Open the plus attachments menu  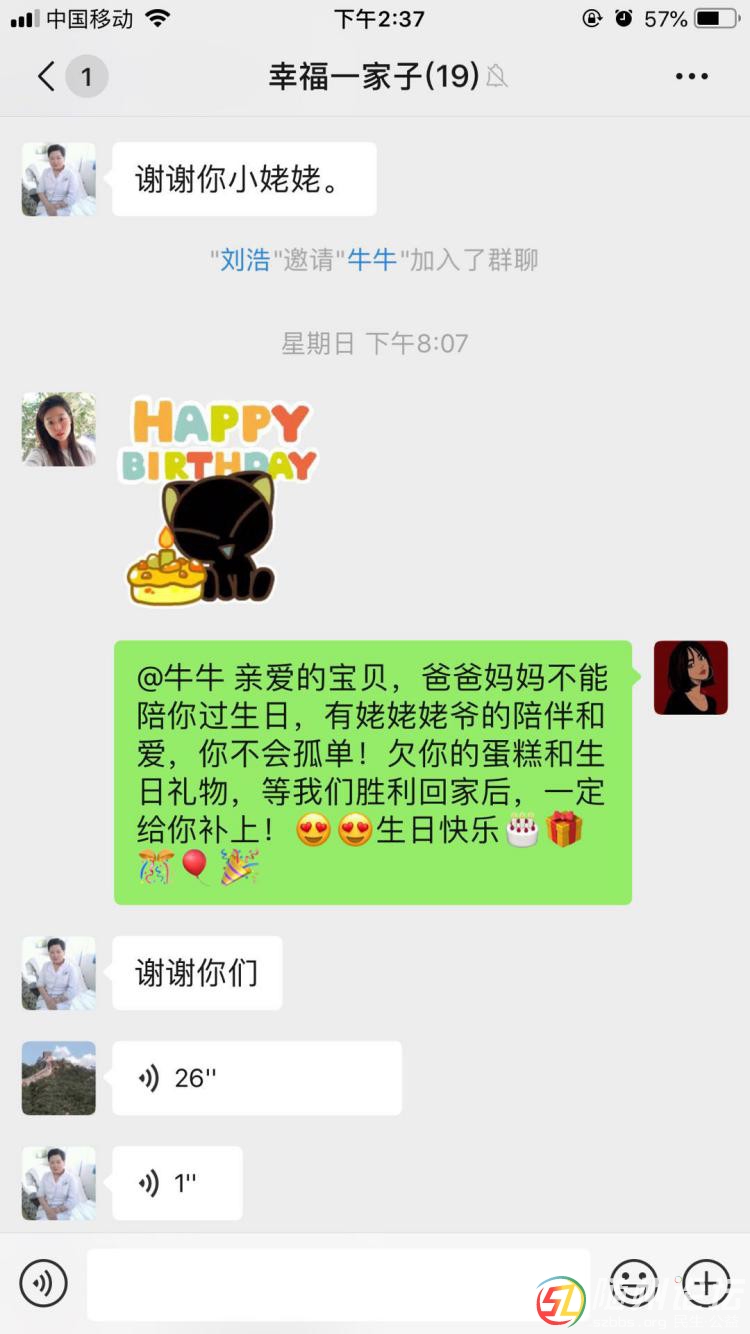(706, 1283)
